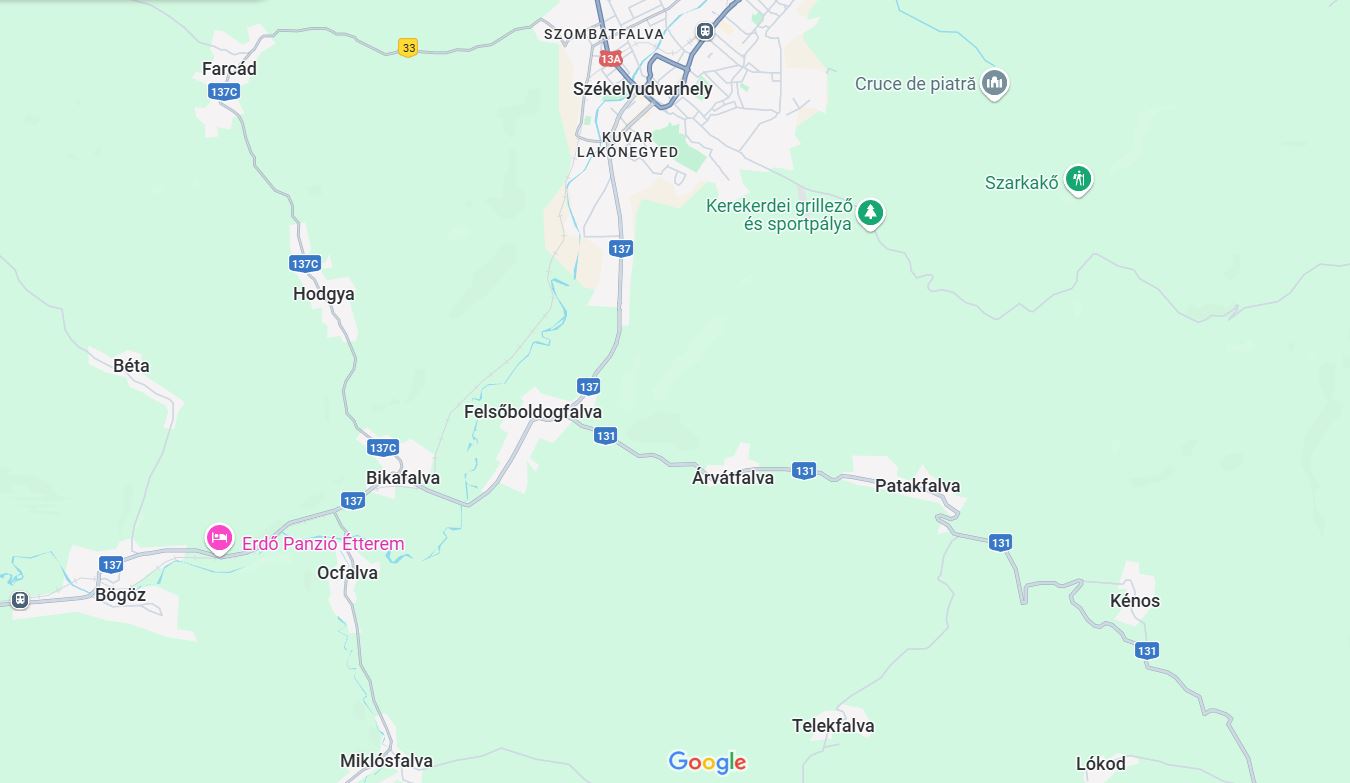Tap the railway station icon in Székelyudvarhely
The image size is (1350, 783).
[705, 31]
